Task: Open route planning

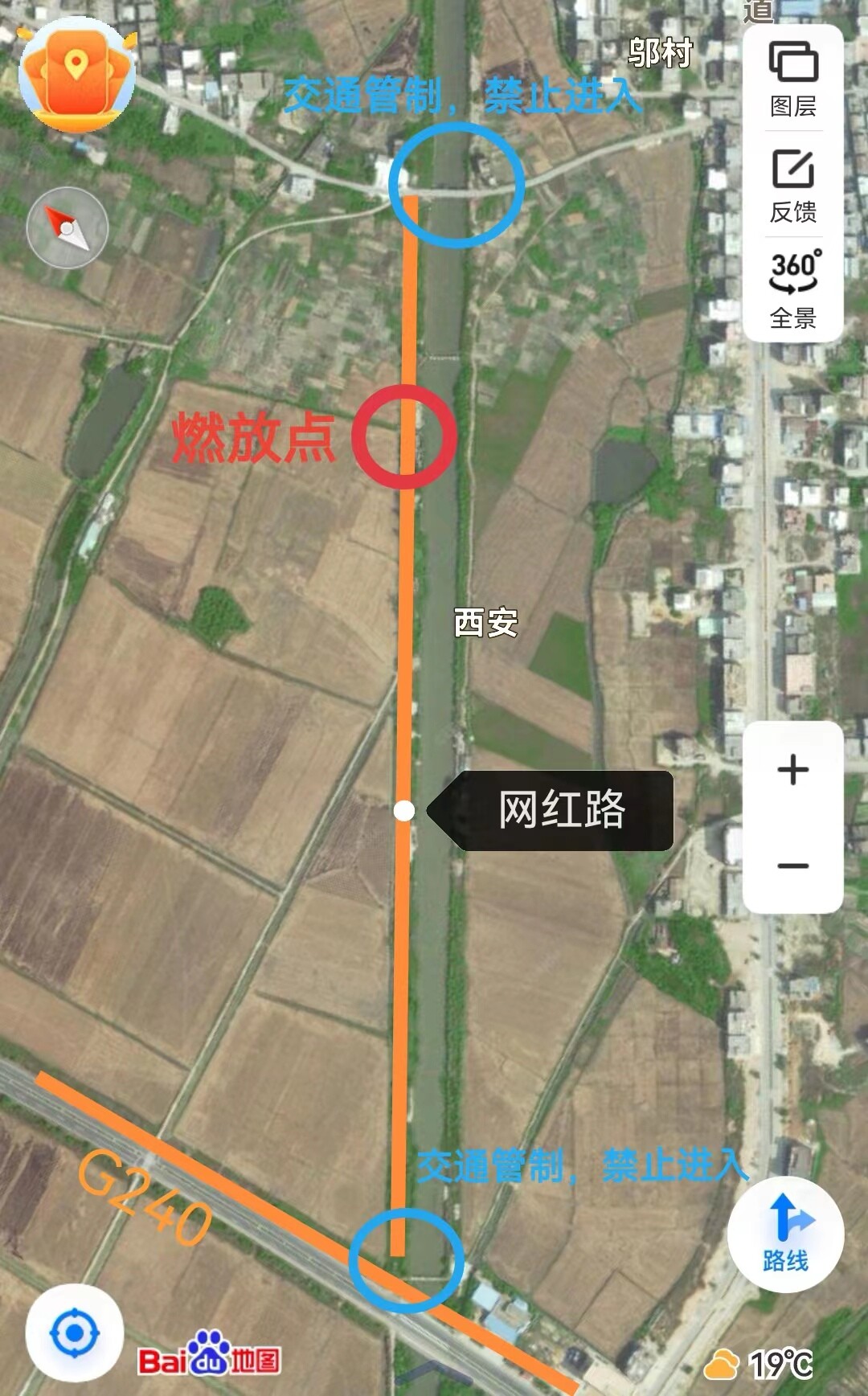Action: 785,1234
